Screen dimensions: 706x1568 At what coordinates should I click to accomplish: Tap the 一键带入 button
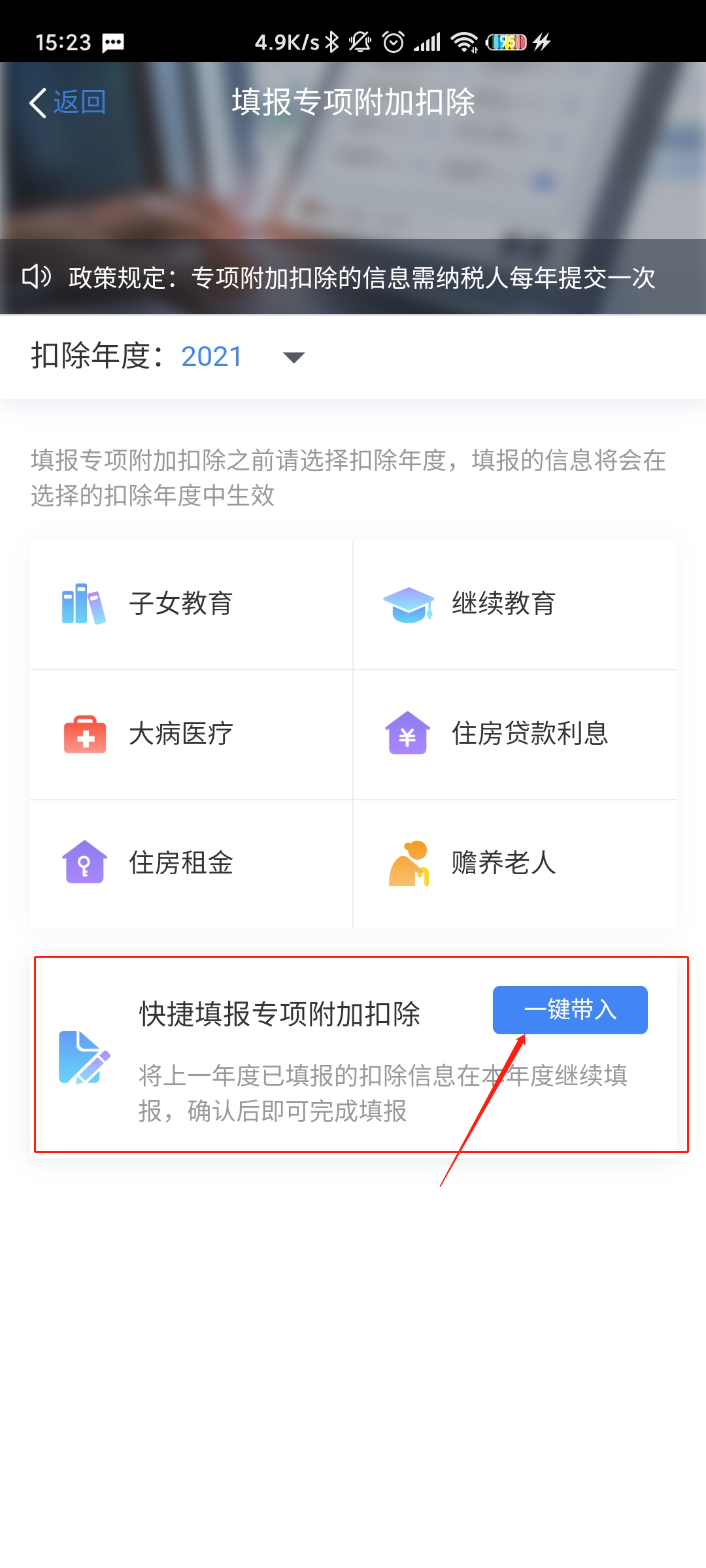[x=569, y=1010]
